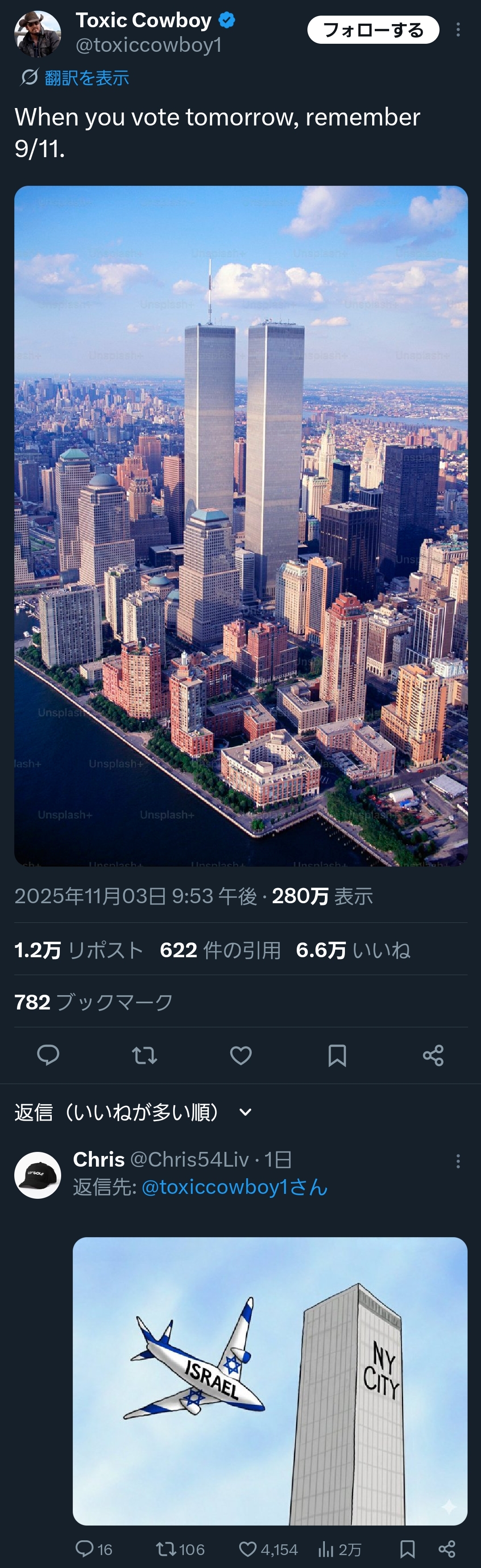The height and width of the screenshot is (1568, 481).
Task: Tap the フォローする follow button
Action: point(373,30)
